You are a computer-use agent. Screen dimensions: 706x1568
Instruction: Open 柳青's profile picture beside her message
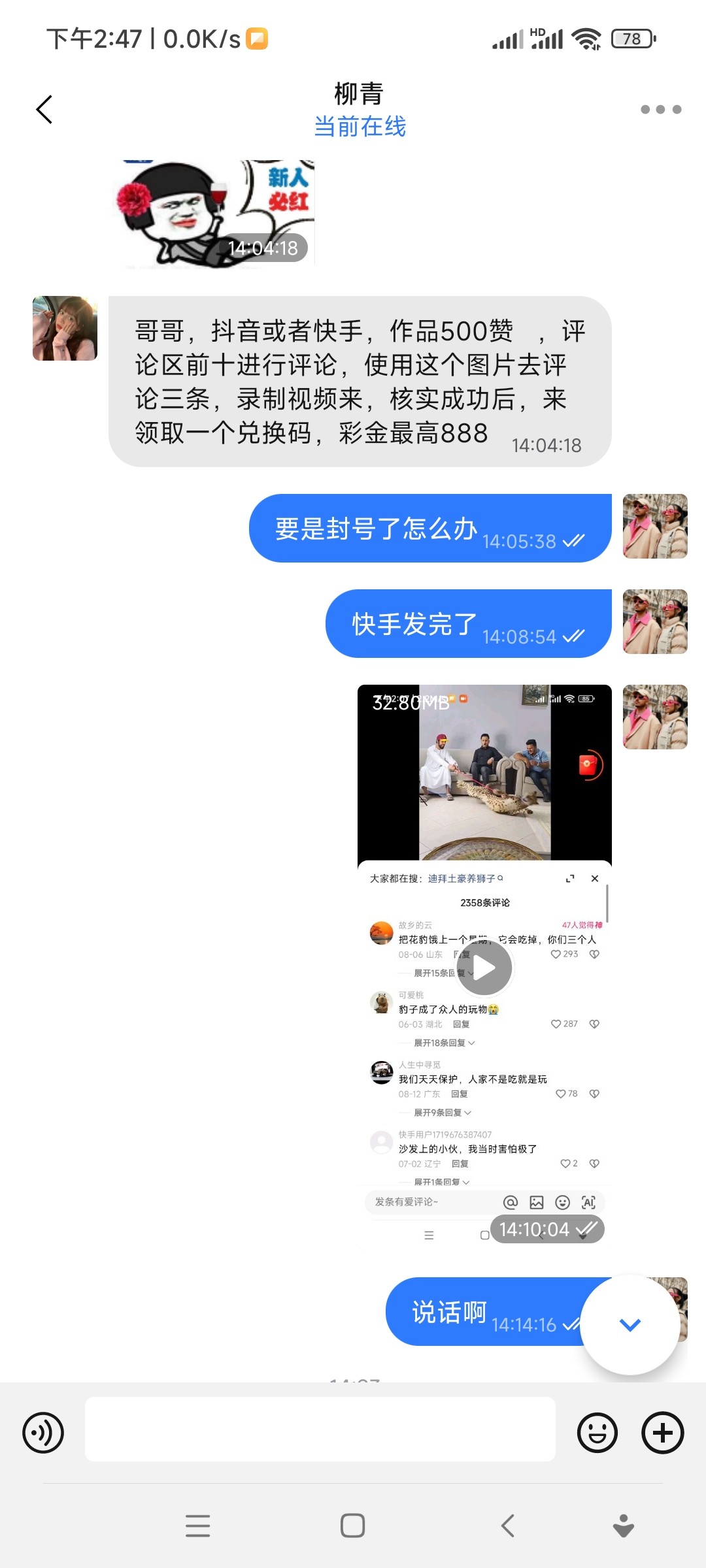pyautogui.click(x=65, y=329)
